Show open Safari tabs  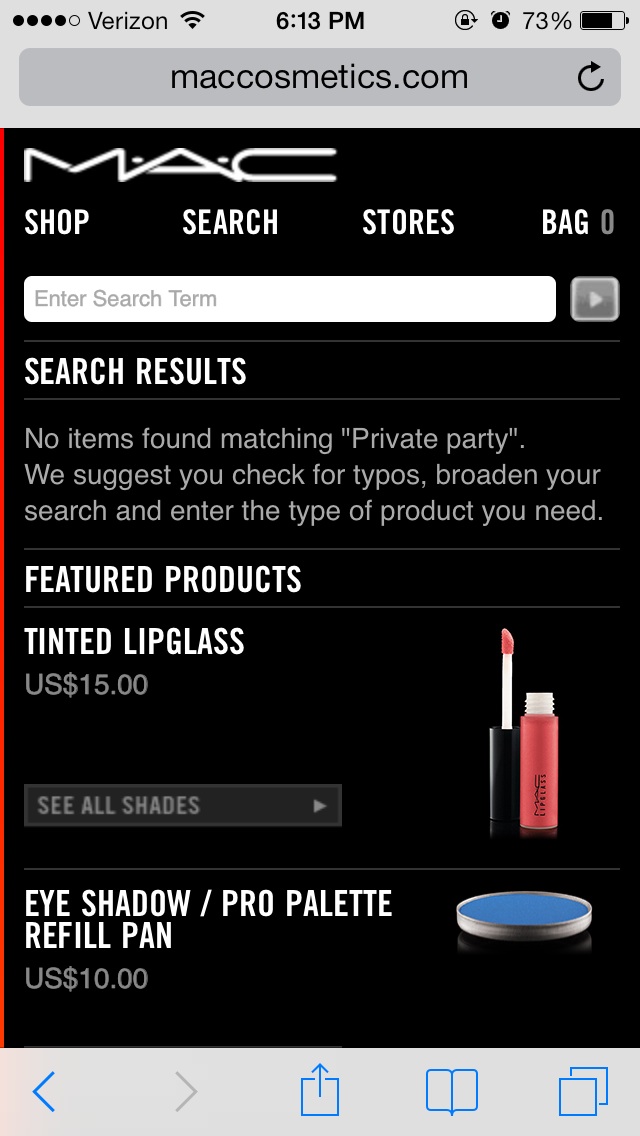pos(583,1091)
